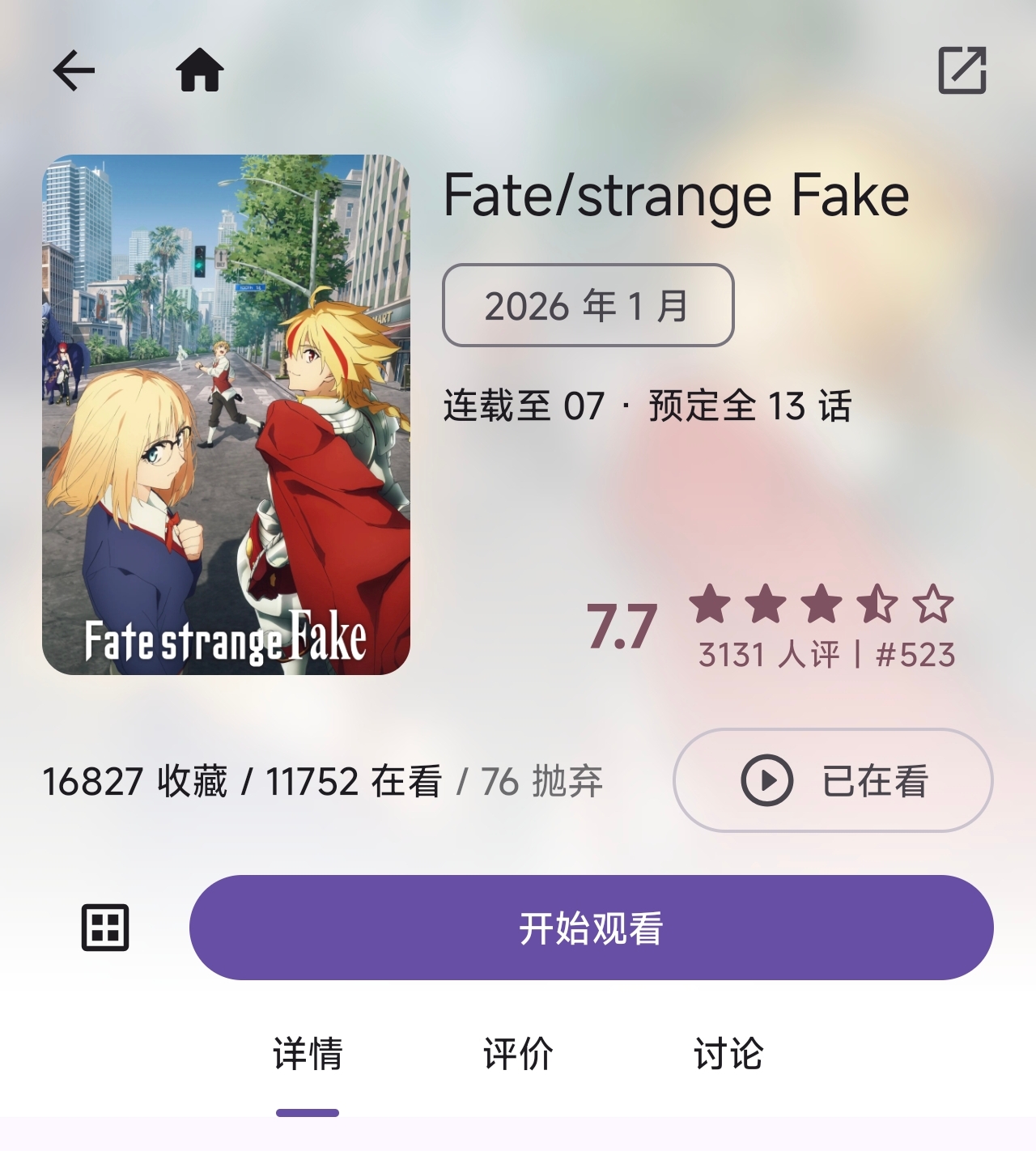
Task: Open this title in external browser
Action: tap(962, 70)
